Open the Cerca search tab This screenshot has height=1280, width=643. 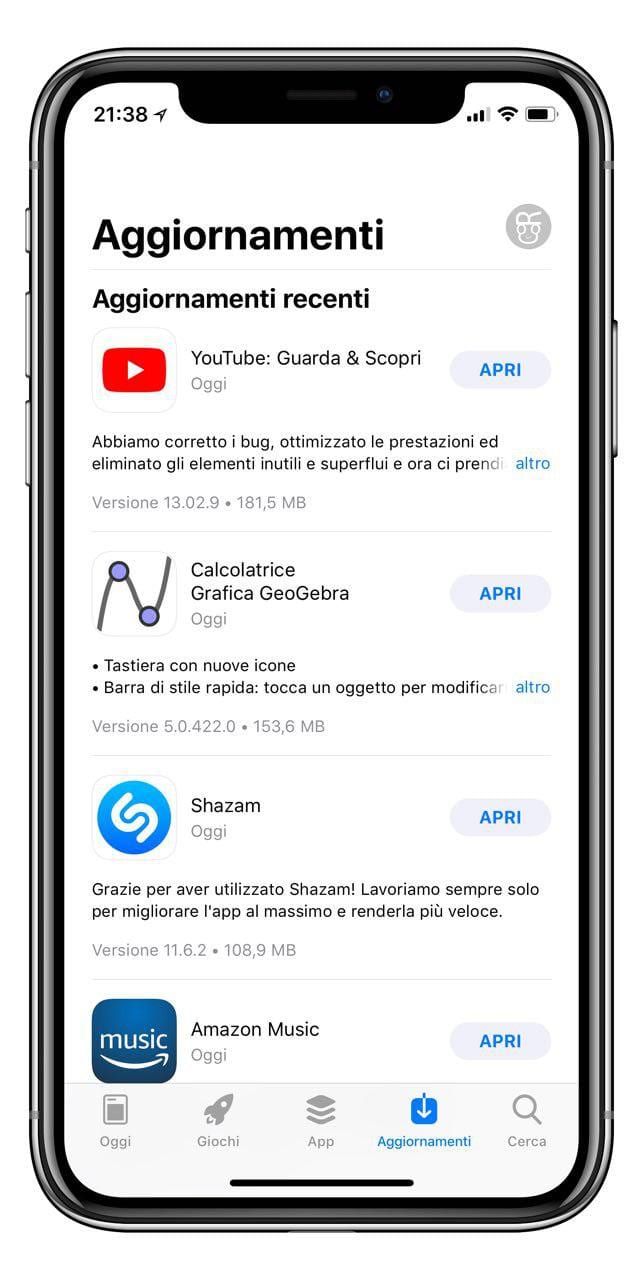pyautogui.click(x=527, y=1121)
